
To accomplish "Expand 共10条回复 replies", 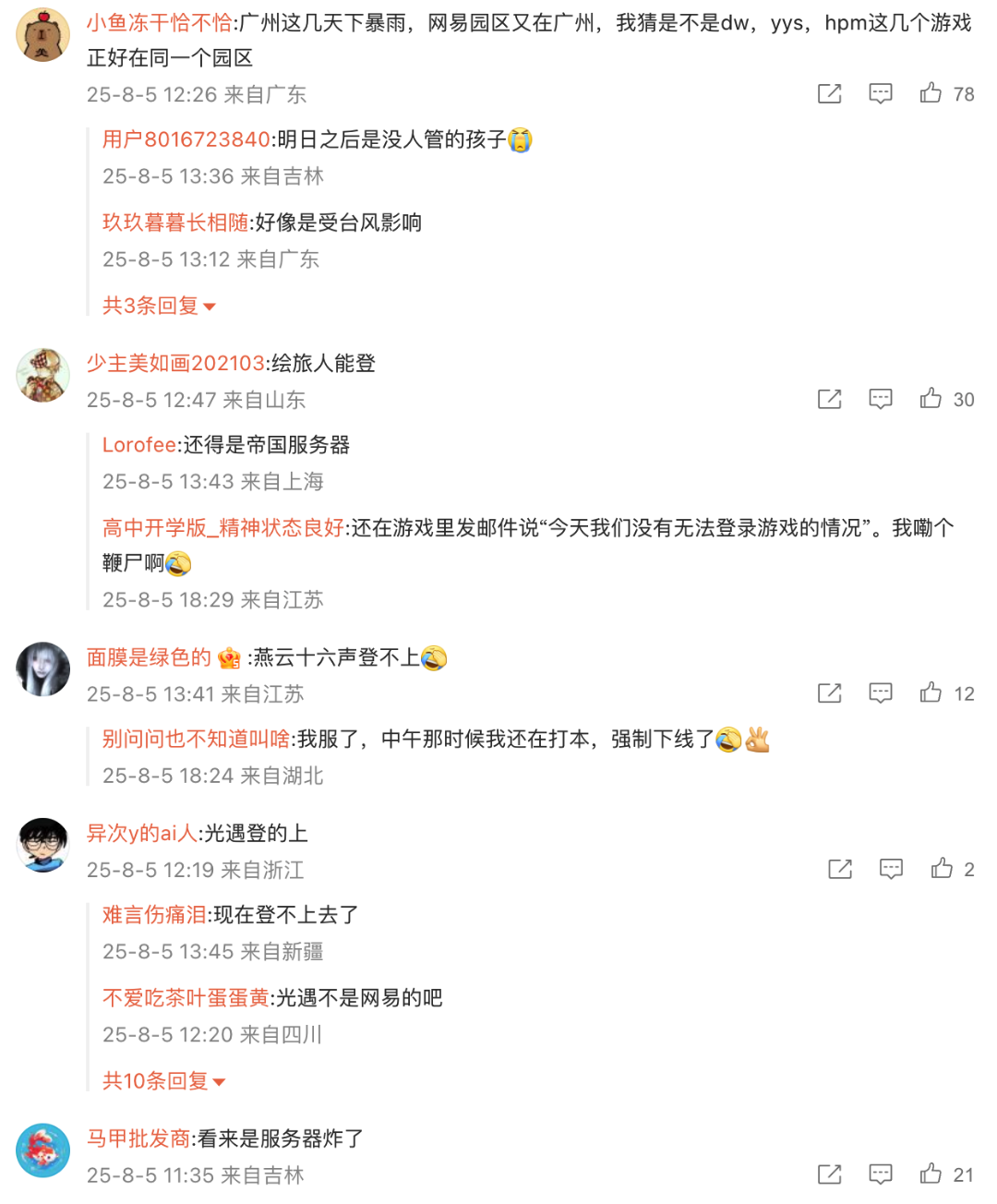I will pyautogui.click(x=163, y=1081).
